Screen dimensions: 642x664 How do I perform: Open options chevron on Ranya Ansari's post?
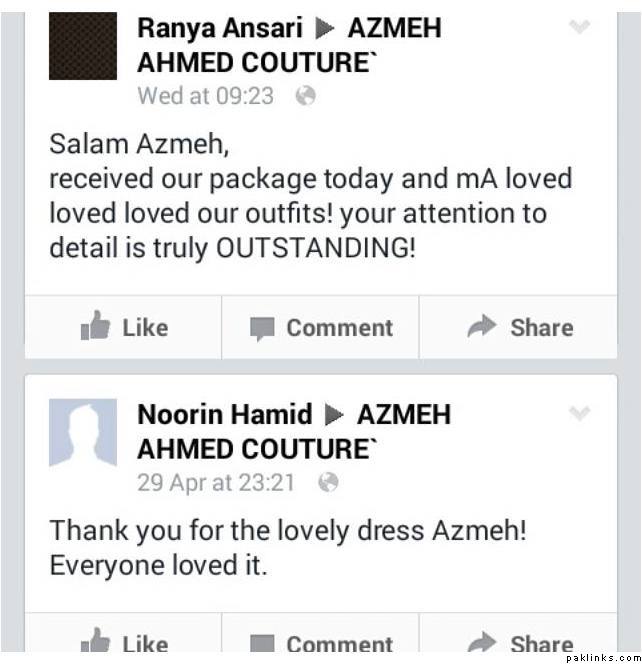click(579, 27)
